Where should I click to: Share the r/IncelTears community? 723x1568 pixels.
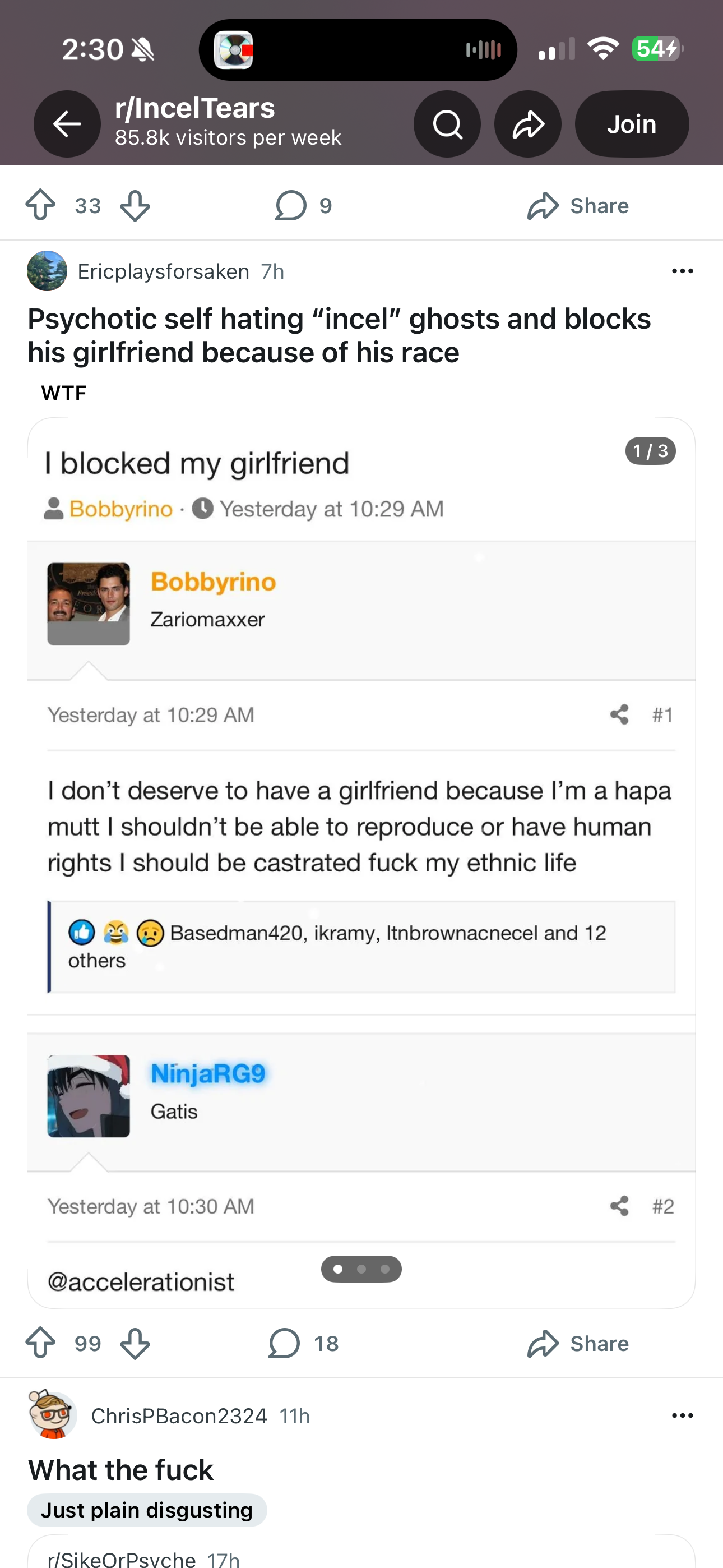tap(527, 124)
